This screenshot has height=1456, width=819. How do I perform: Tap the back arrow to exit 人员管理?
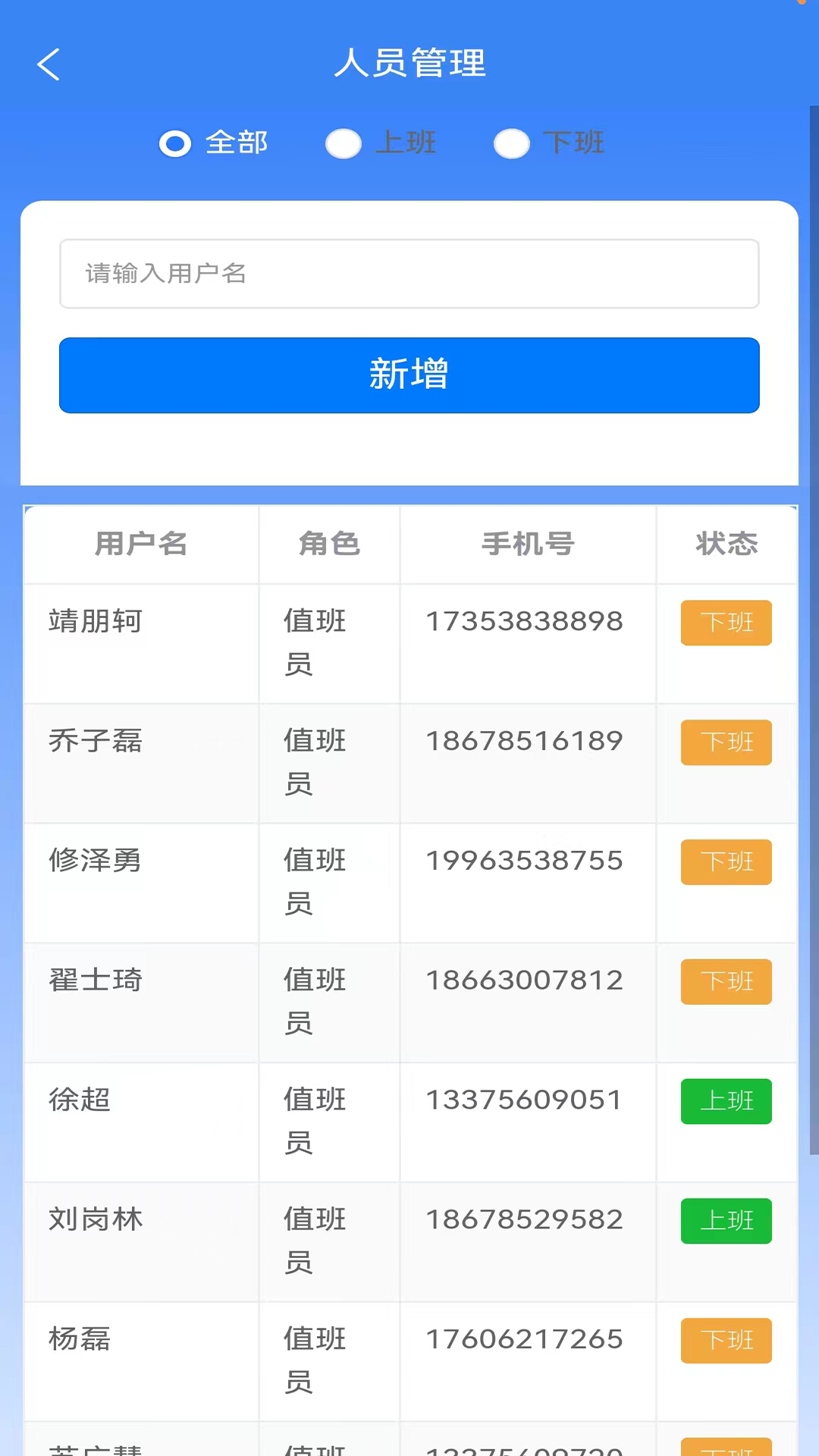[x=48, y=64]
